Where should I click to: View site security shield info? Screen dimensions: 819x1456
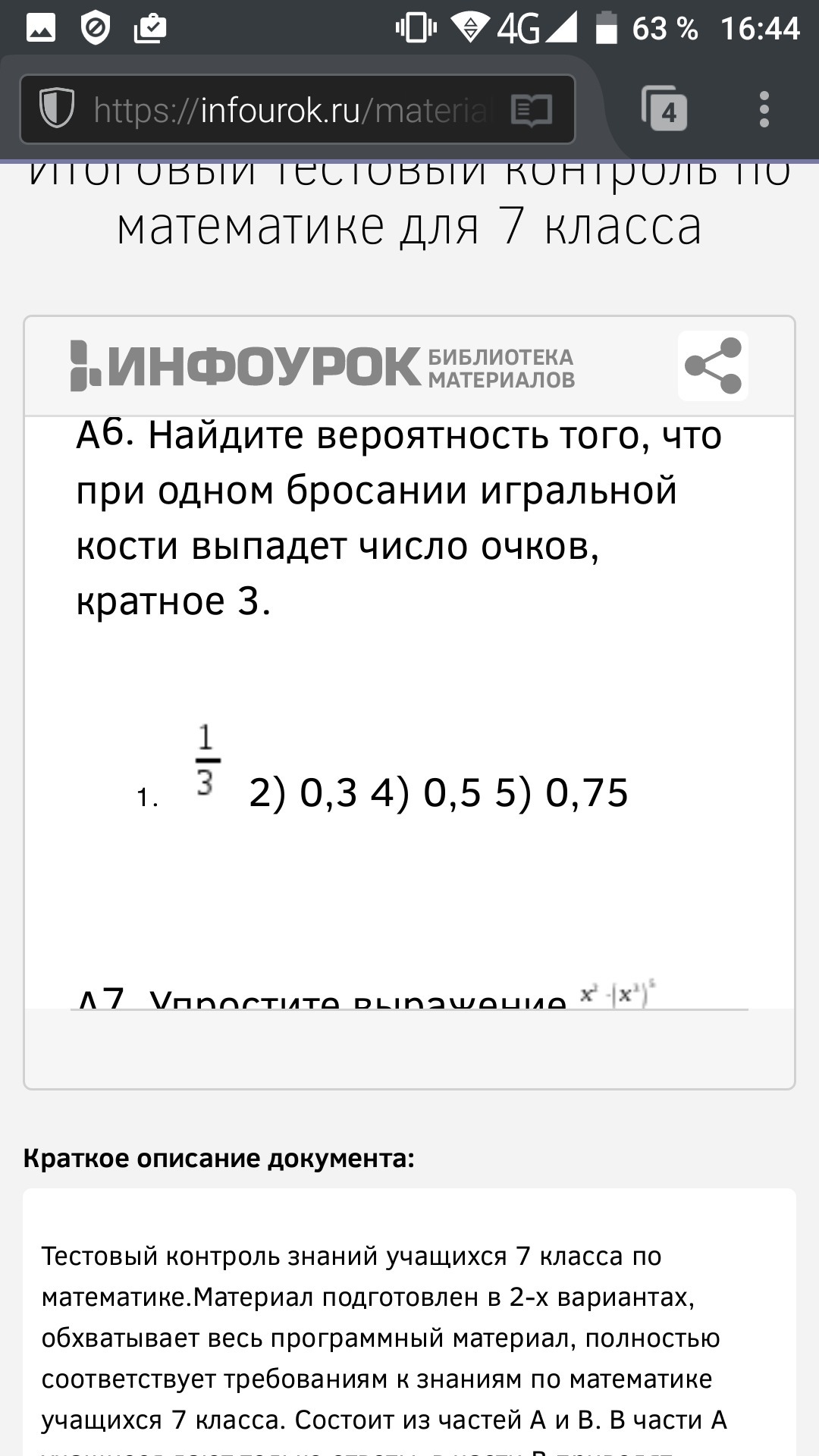click(57, 109)
